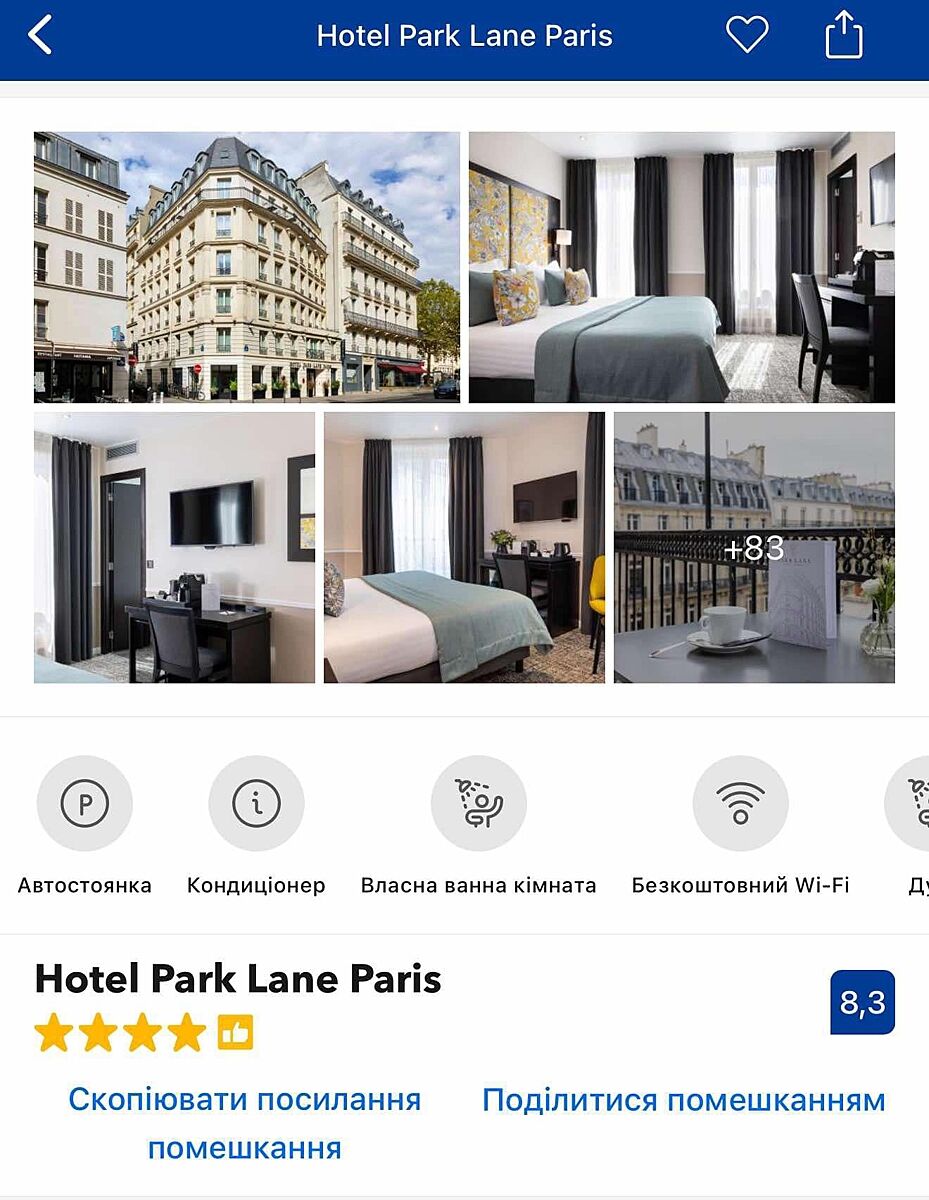Open the +83 more photos gallery
Screen dimensions: 929x1200
coord(754,548)
